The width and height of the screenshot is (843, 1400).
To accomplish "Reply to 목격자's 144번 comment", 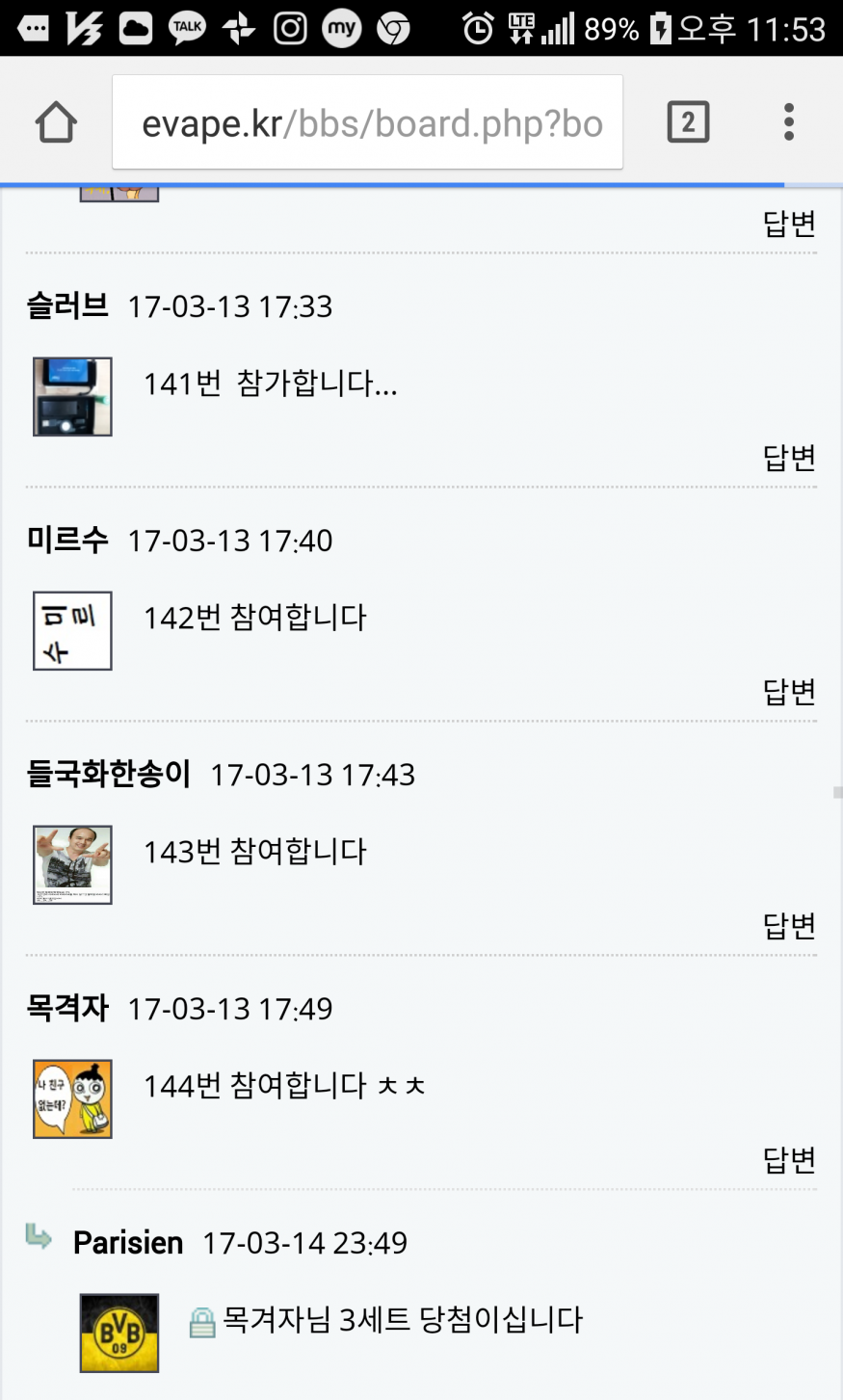I will 789,1160.
